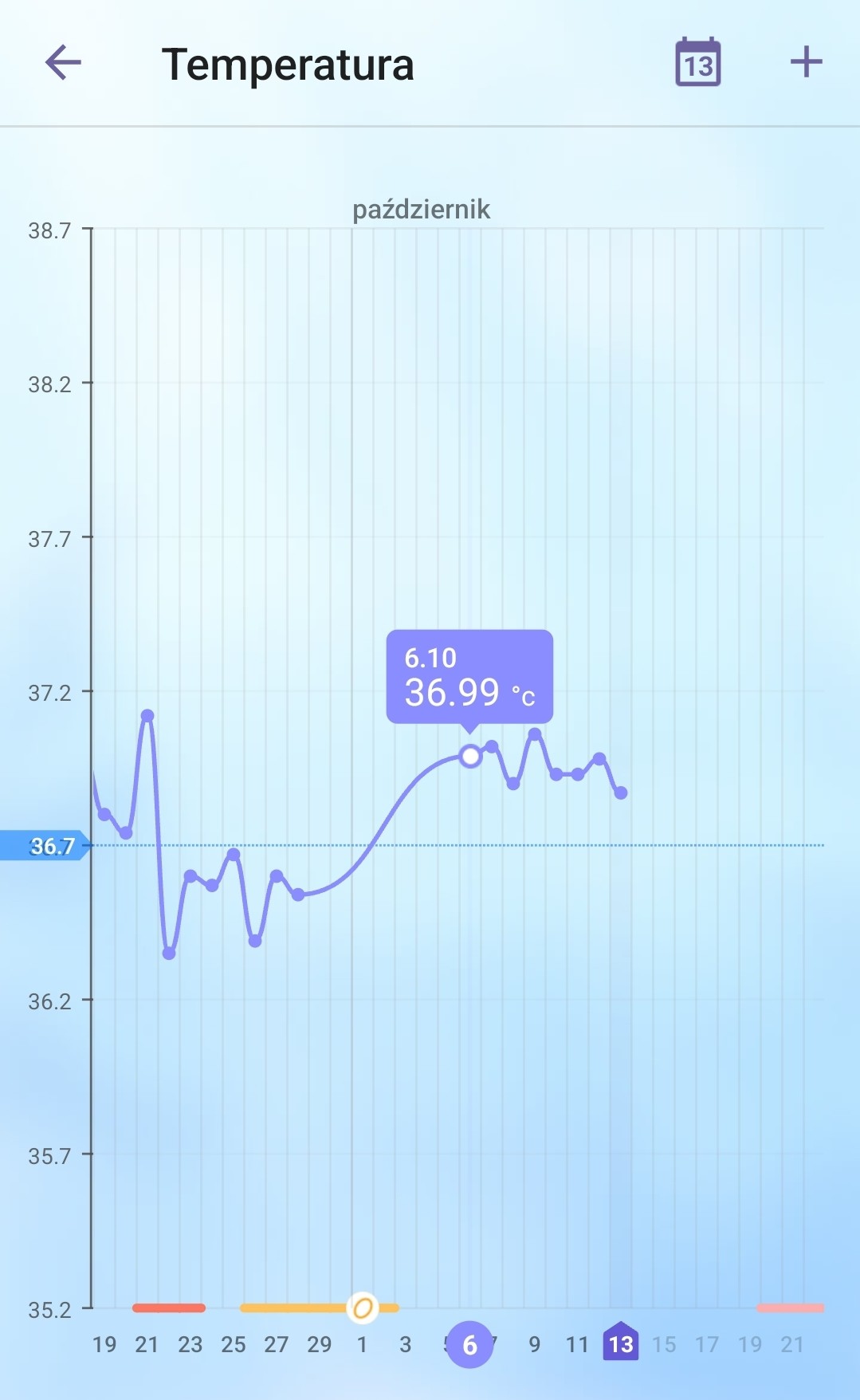The image size is (860, 1400).
Task: Tap the ovulation marker on the timeline
Action: tap(363, 1308)
